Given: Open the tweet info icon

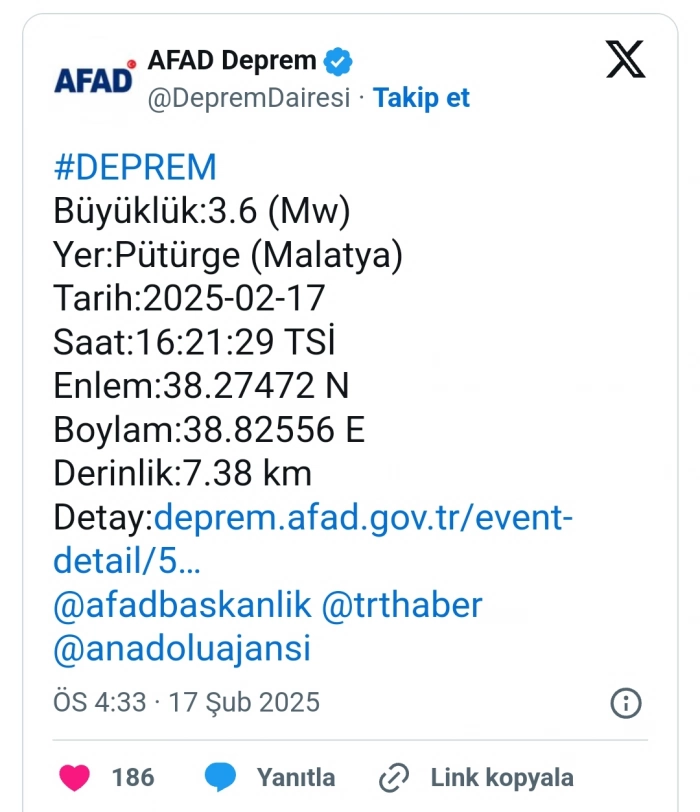Looking at the screenshot, I should point(626,702).
